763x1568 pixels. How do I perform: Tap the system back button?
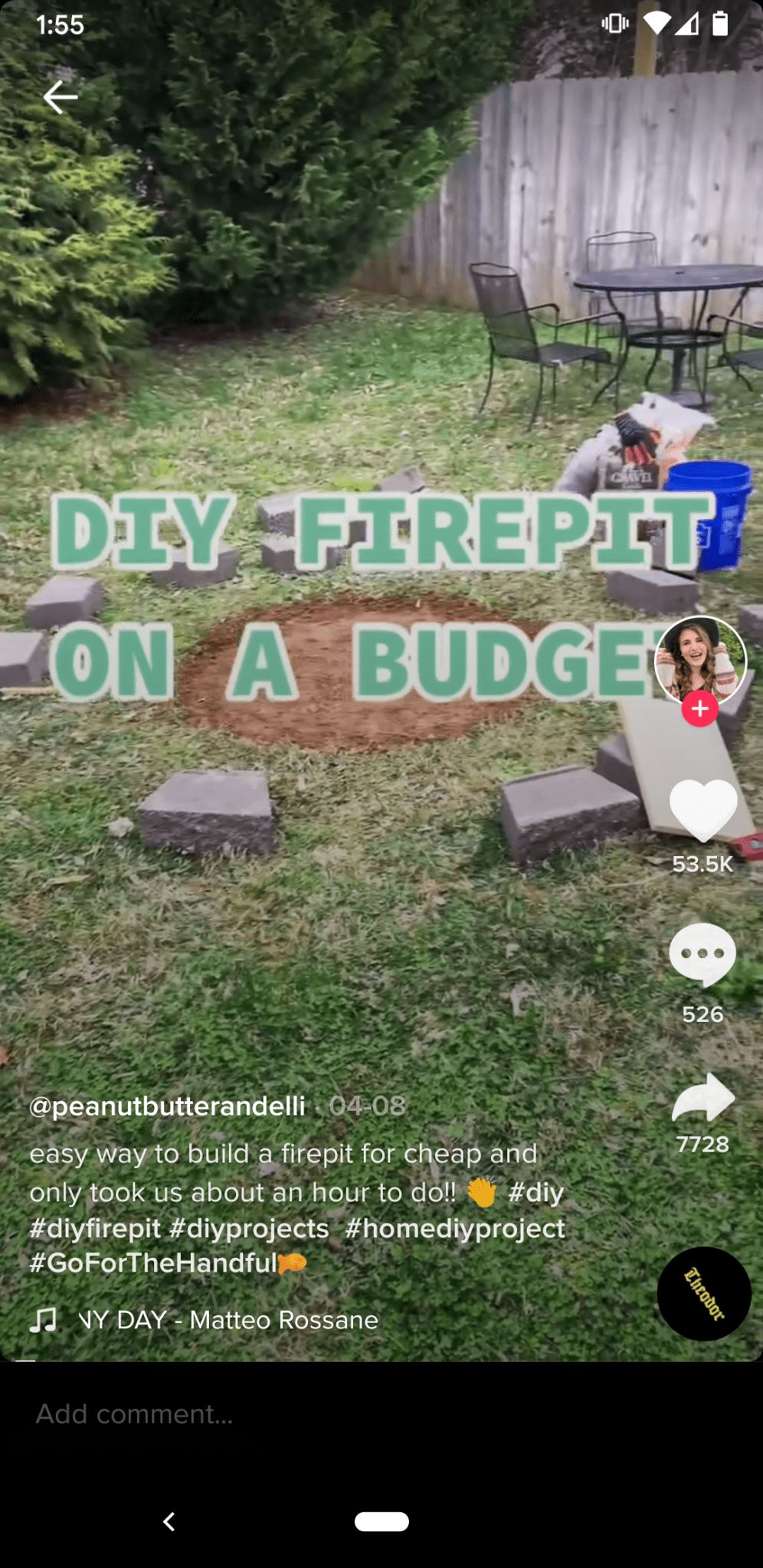(x=169, y=1521)
